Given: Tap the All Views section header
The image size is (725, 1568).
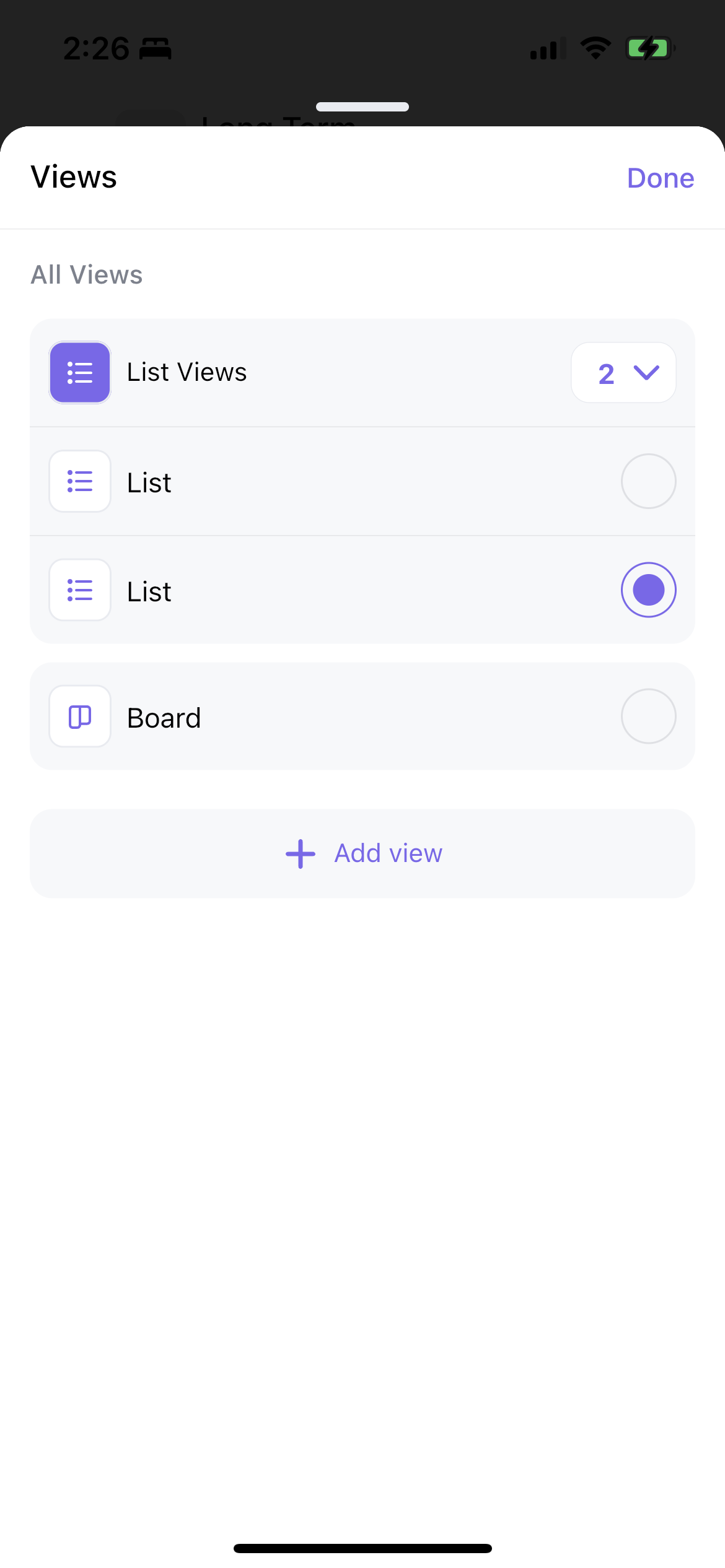Looking at the screenshot, I should coord(87,274).
